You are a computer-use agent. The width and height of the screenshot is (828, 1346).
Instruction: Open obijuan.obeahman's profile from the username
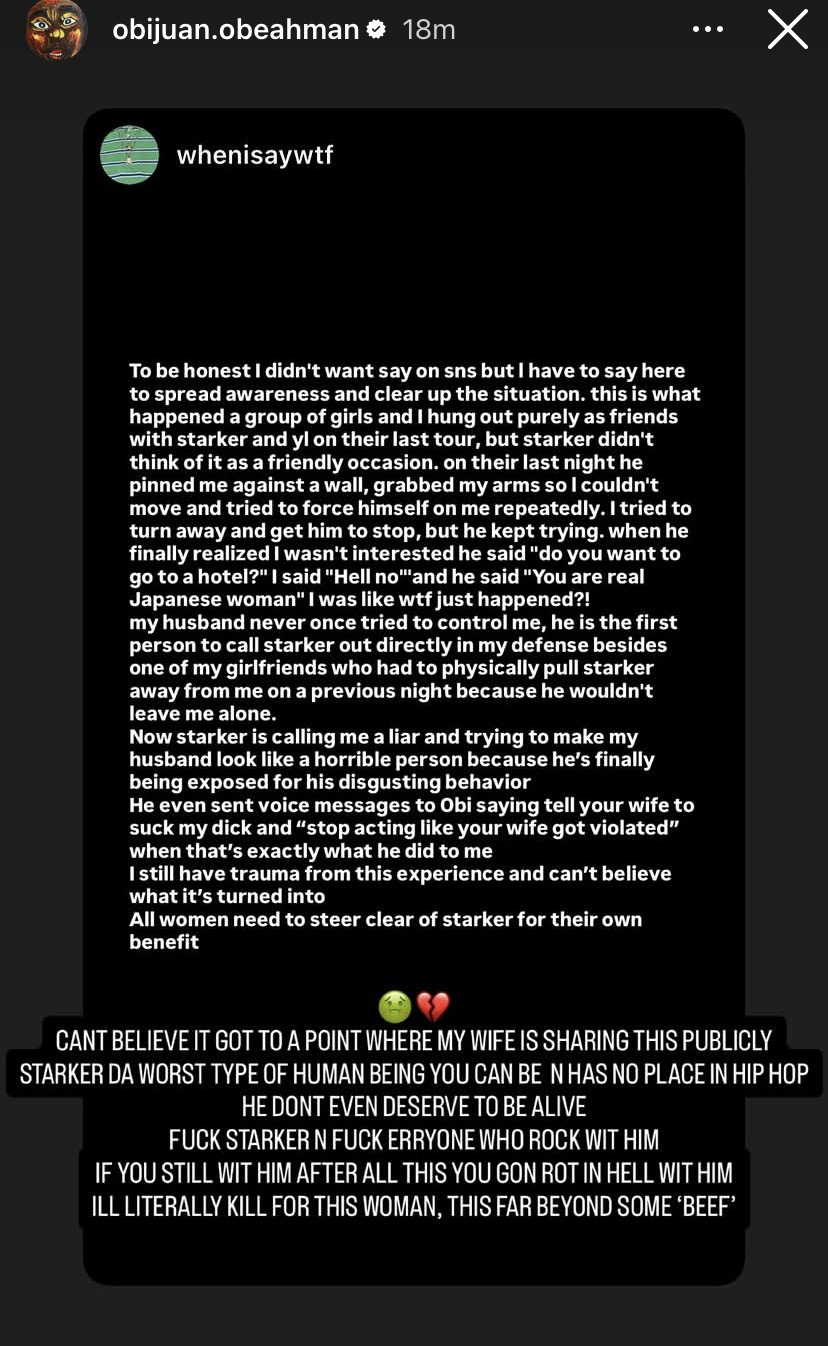pyautogui.click(x=235, y=30)
